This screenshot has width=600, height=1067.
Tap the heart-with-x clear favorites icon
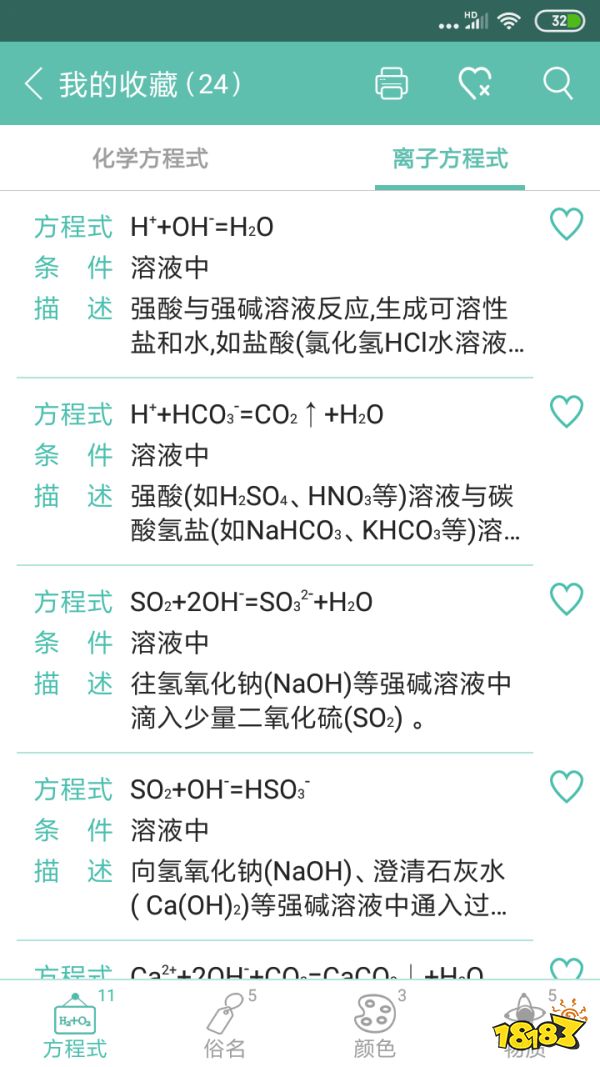pyautogui.click(x=474, y=84)
